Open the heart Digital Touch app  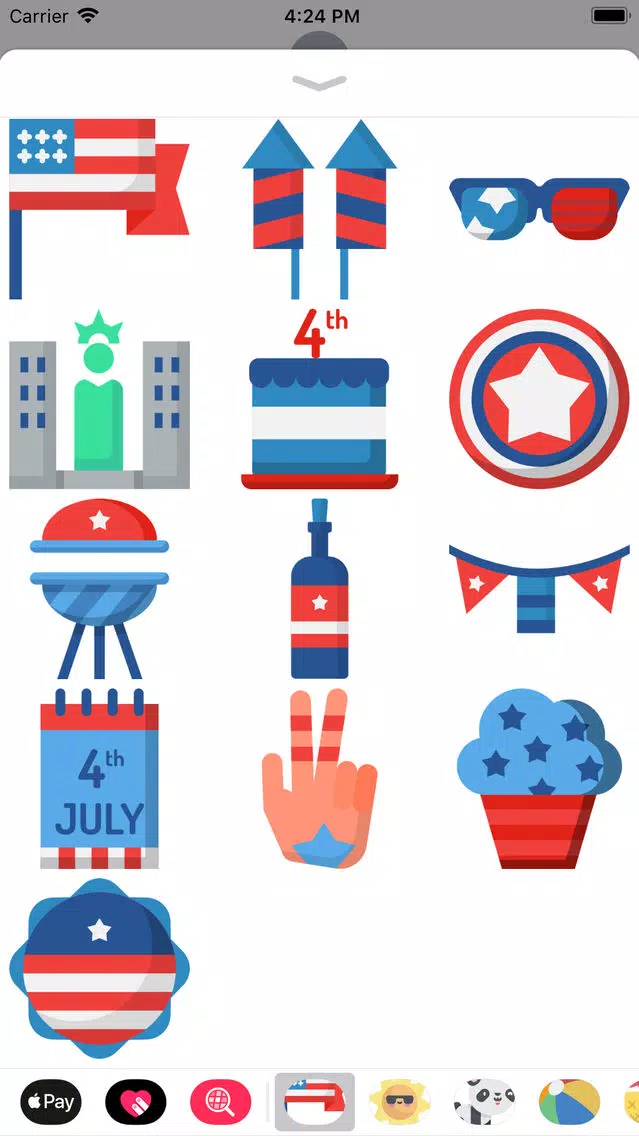[x=135, y=1102]
